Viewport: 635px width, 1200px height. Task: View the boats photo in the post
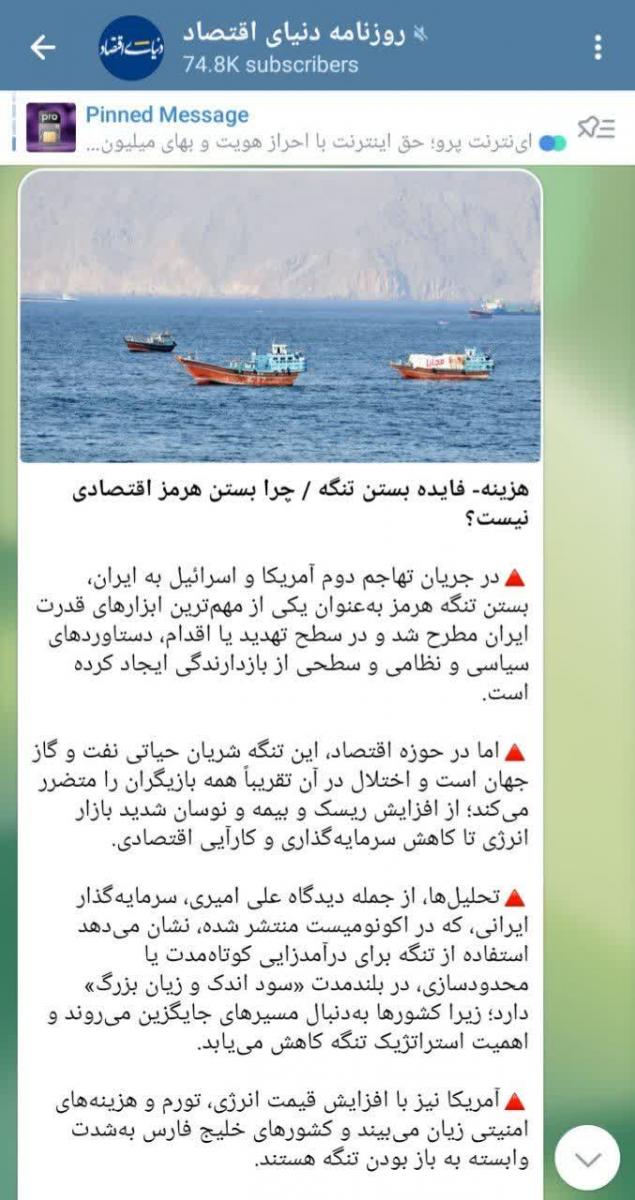pos(281,317)
